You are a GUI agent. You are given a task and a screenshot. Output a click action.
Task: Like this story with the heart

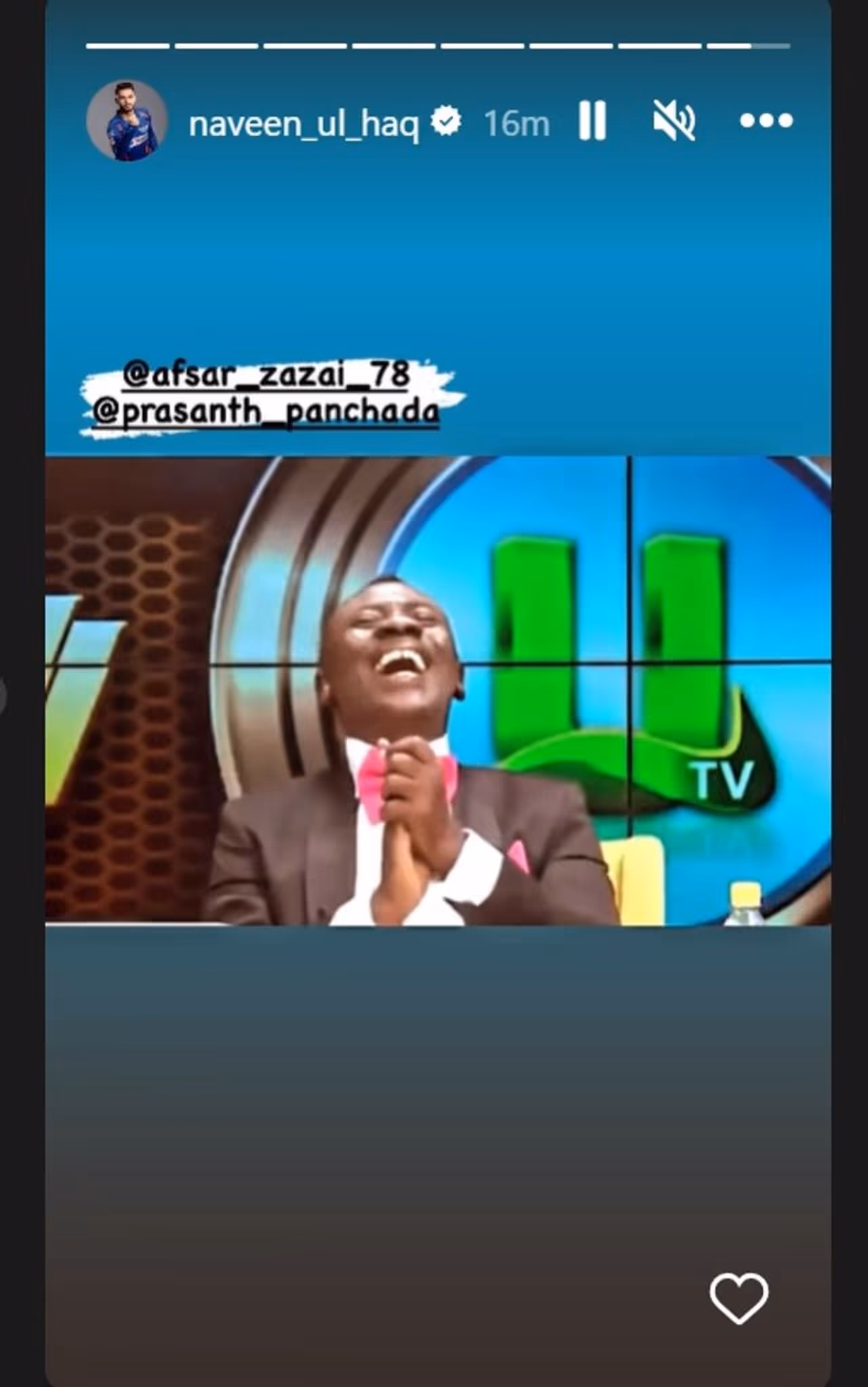(x=738, y=1297)
